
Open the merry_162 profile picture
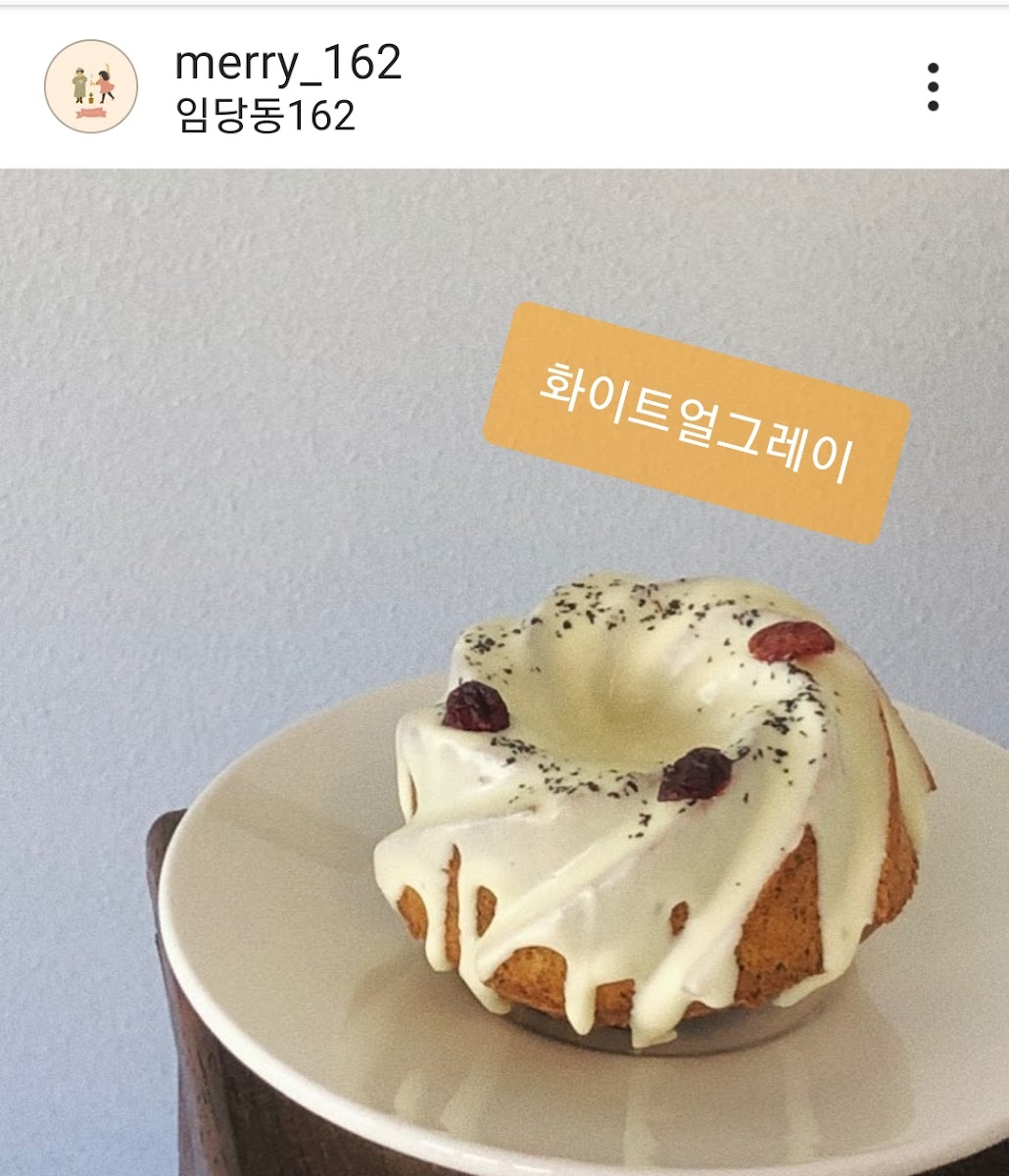[90, 86]
